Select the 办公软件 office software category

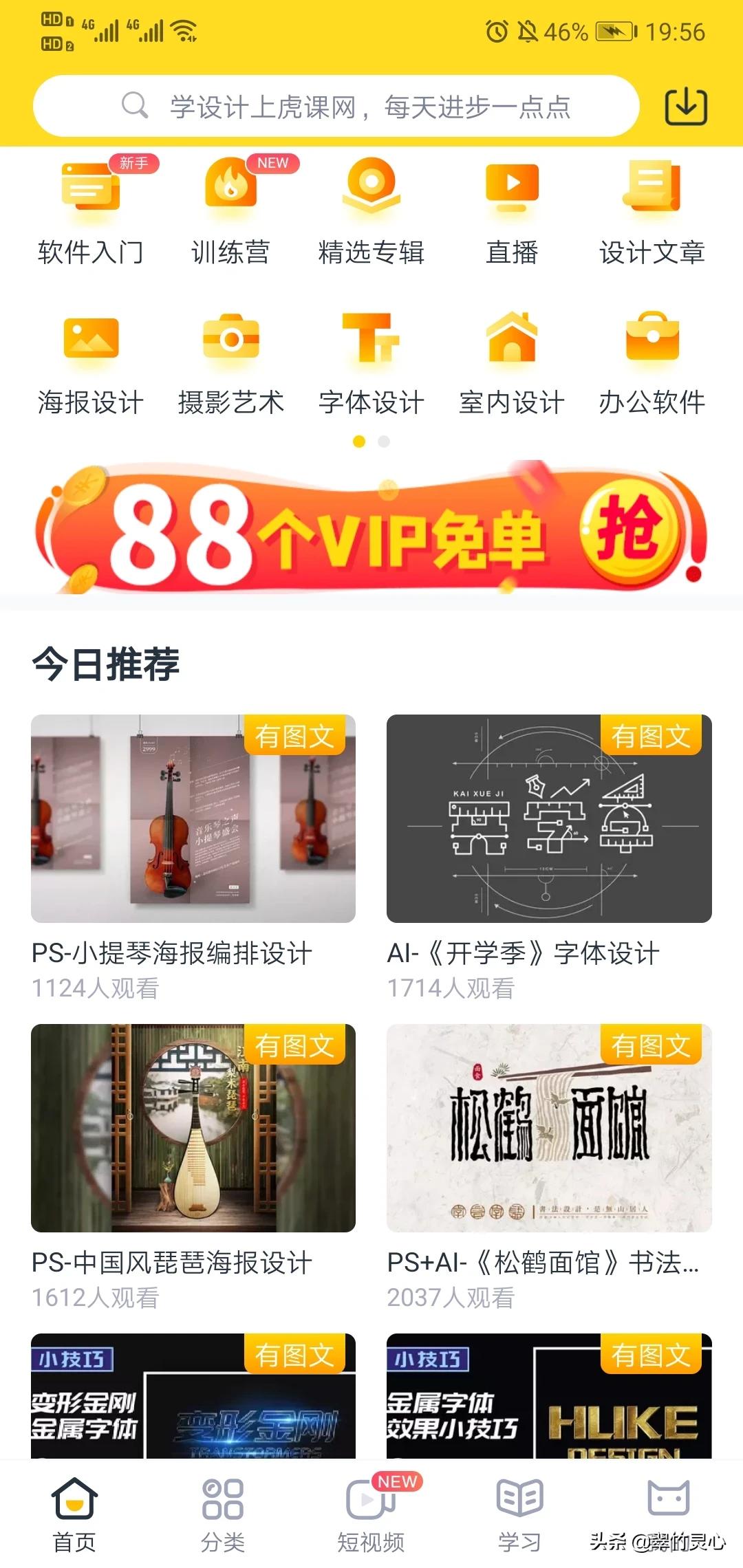[652, 358]
